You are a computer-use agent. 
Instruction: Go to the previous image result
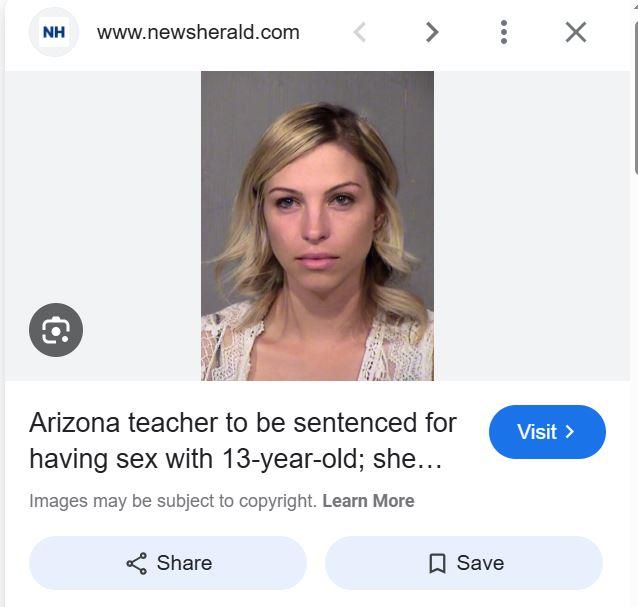coord(360,32)
